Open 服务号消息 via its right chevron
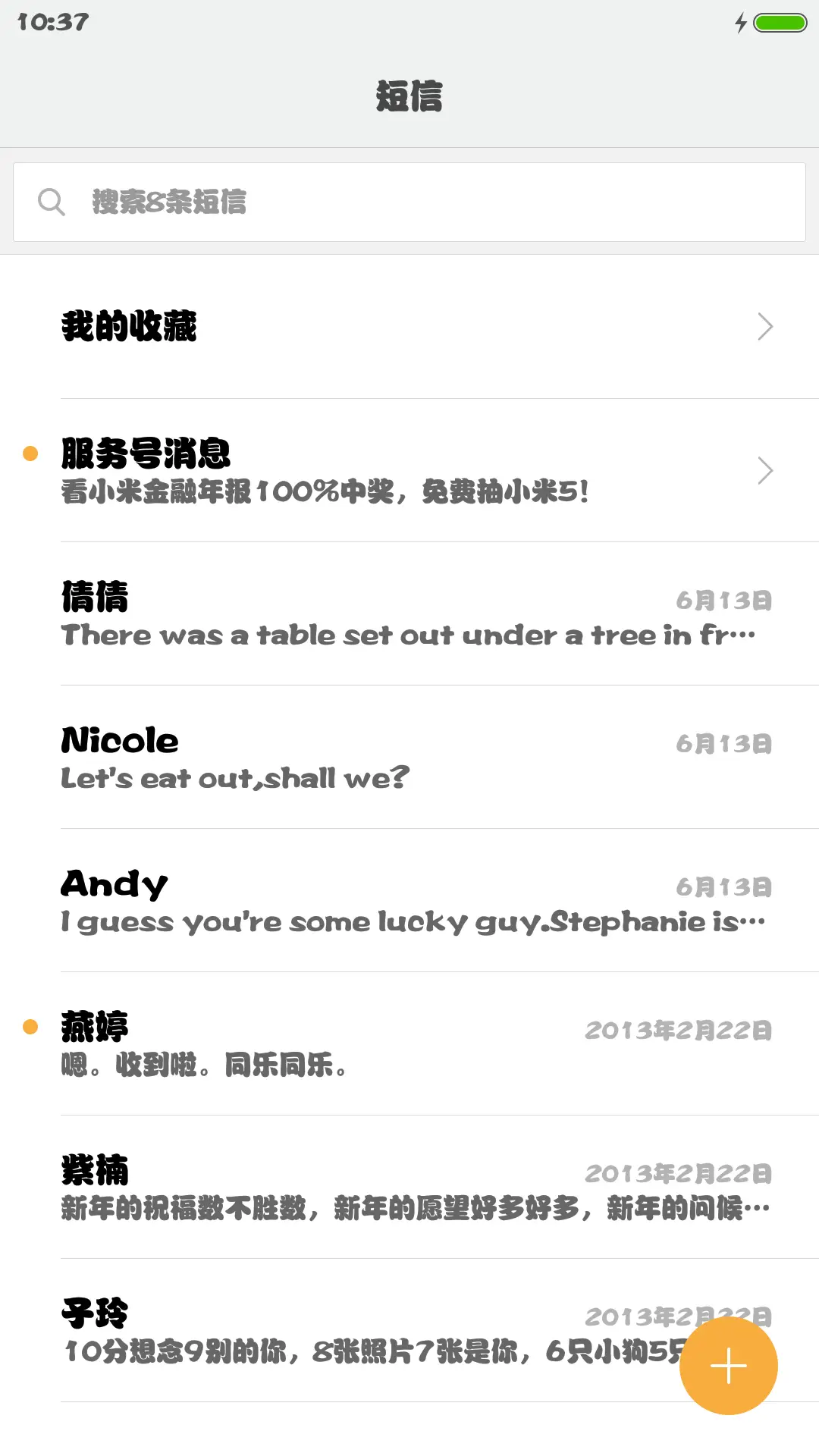Screen dimensions: 819x1456 764,471
